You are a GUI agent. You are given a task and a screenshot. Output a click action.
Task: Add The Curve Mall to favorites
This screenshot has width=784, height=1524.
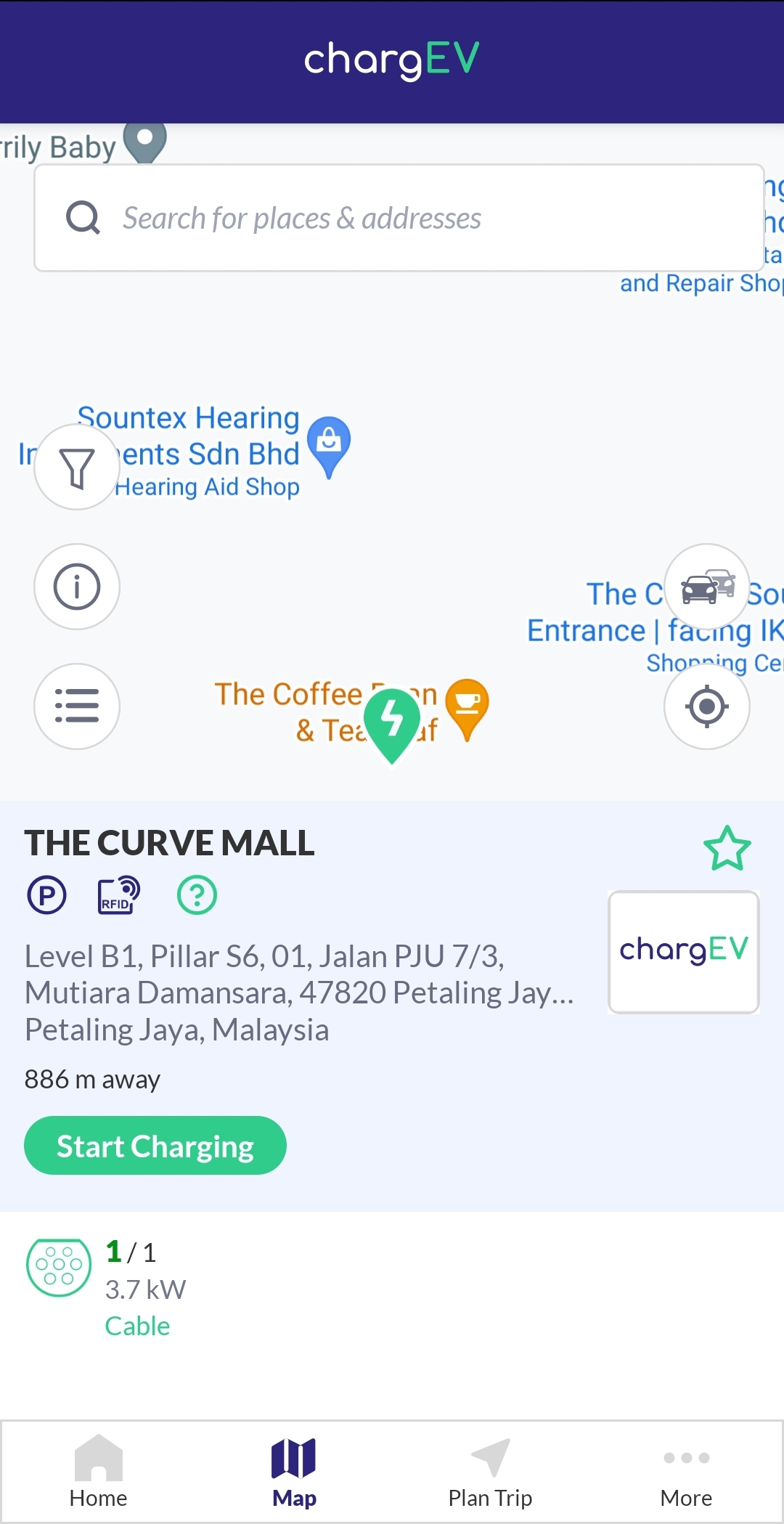(x=727, y=848)
